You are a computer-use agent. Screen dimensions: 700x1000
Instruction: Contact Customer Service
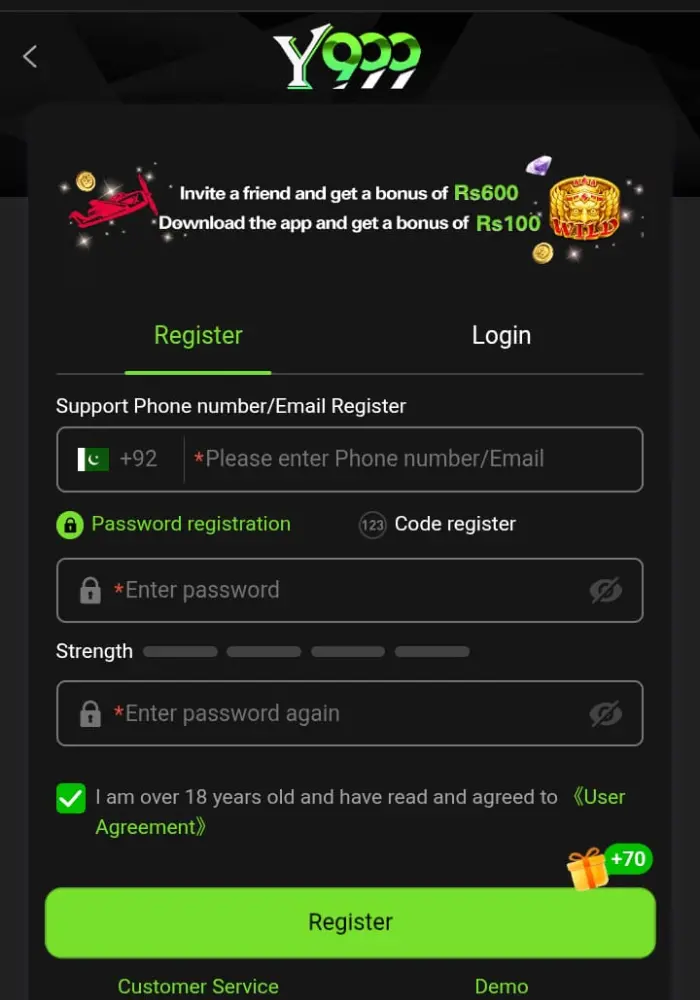tap(198, 986)
